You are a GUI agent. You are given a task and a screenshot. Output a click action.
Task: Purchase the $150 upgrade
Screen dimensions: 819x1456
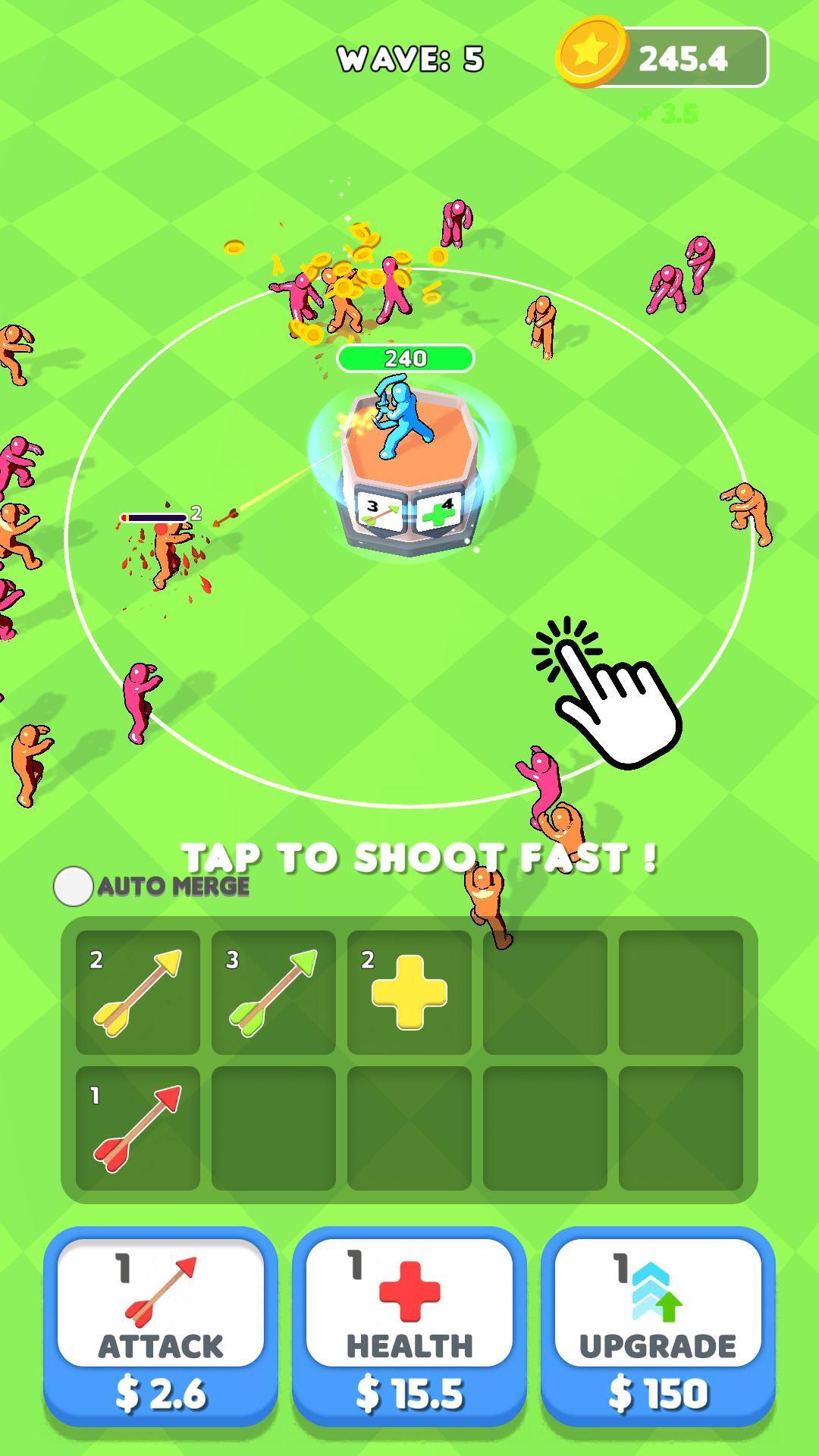coord(657,1326)
